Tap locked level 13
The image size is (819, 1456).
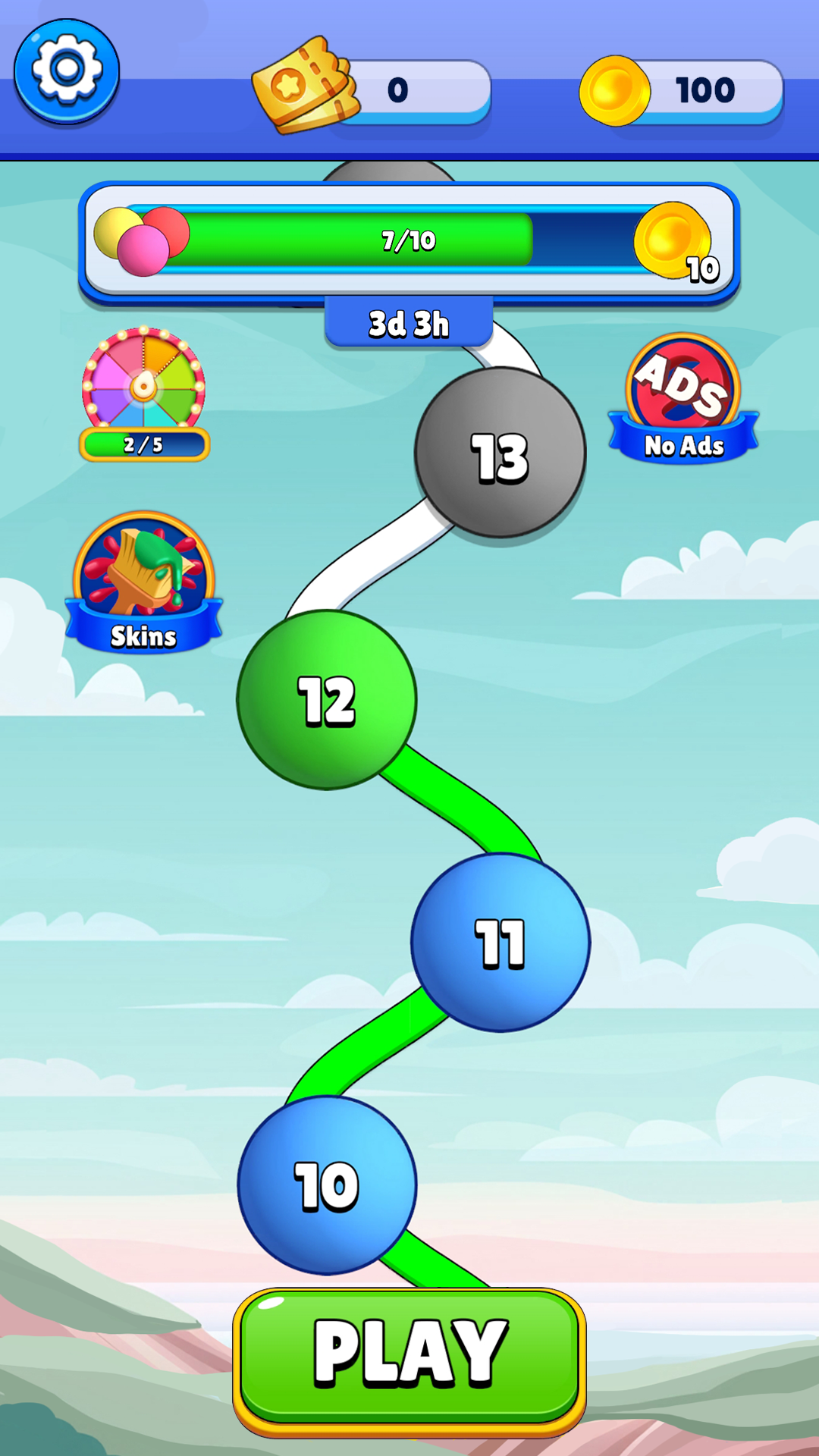point(500,453)
